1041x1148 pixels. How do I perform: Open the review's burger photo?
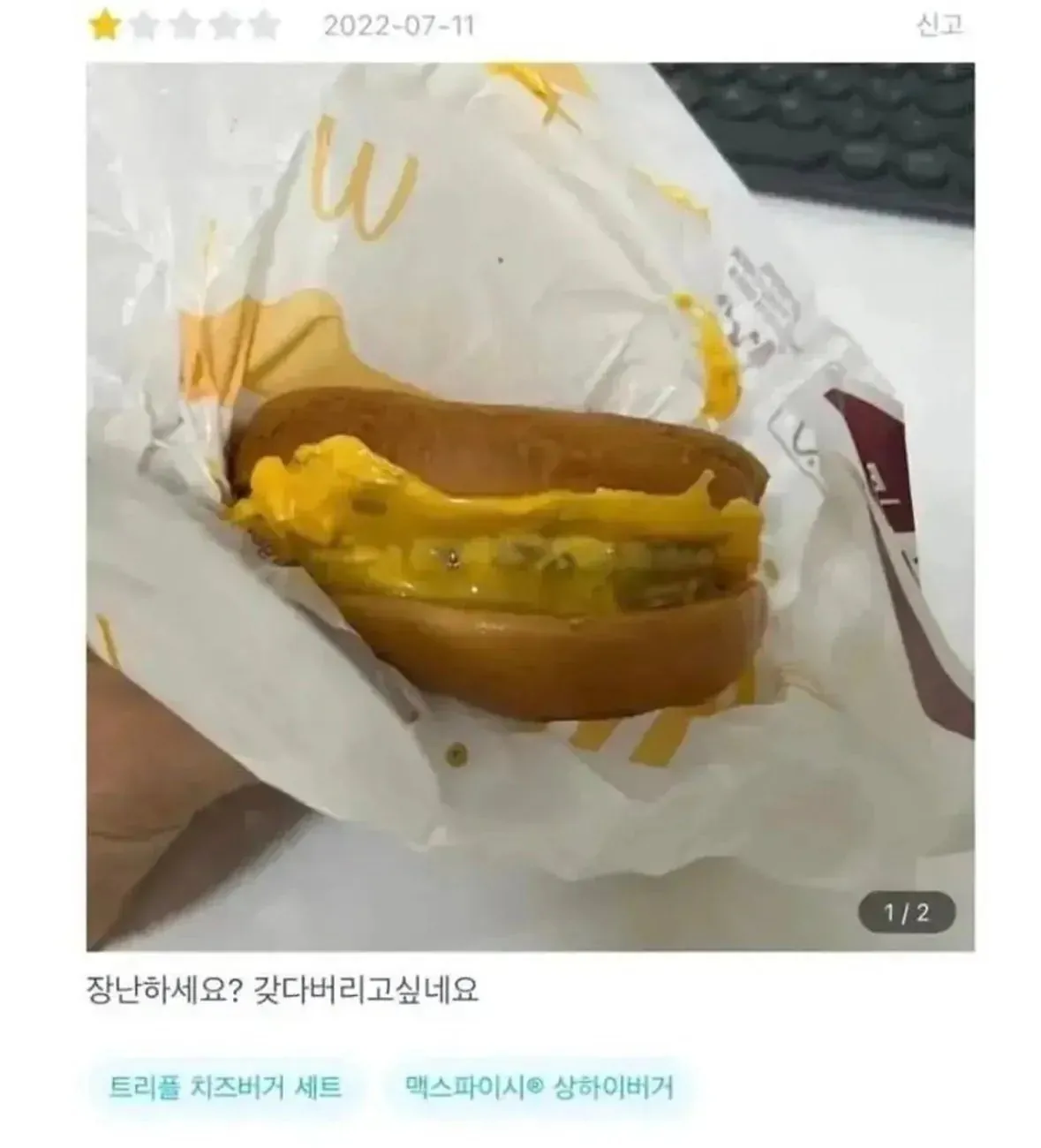tap(530, 506)
